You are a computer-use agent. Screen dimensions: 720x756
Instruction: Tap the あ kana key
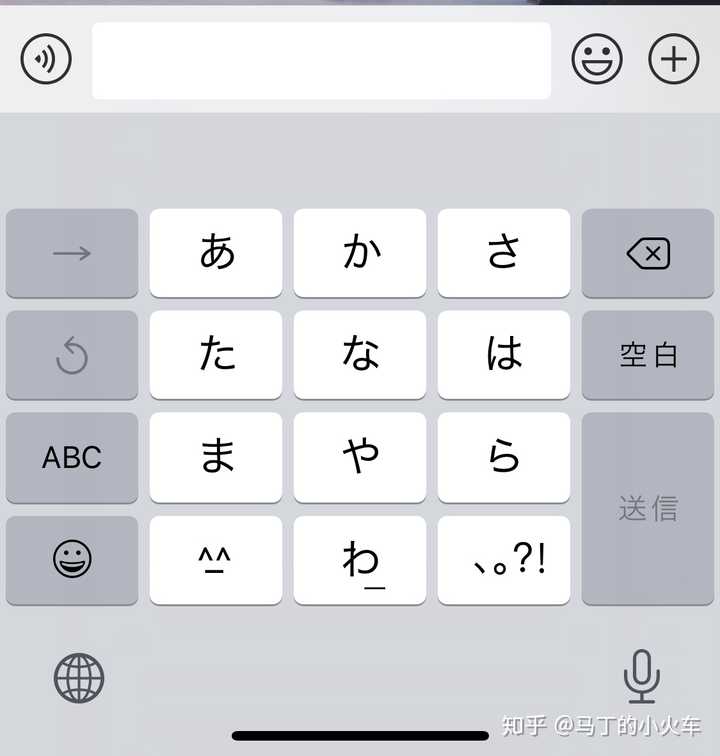pyautogui.click(x=216, y=253)
